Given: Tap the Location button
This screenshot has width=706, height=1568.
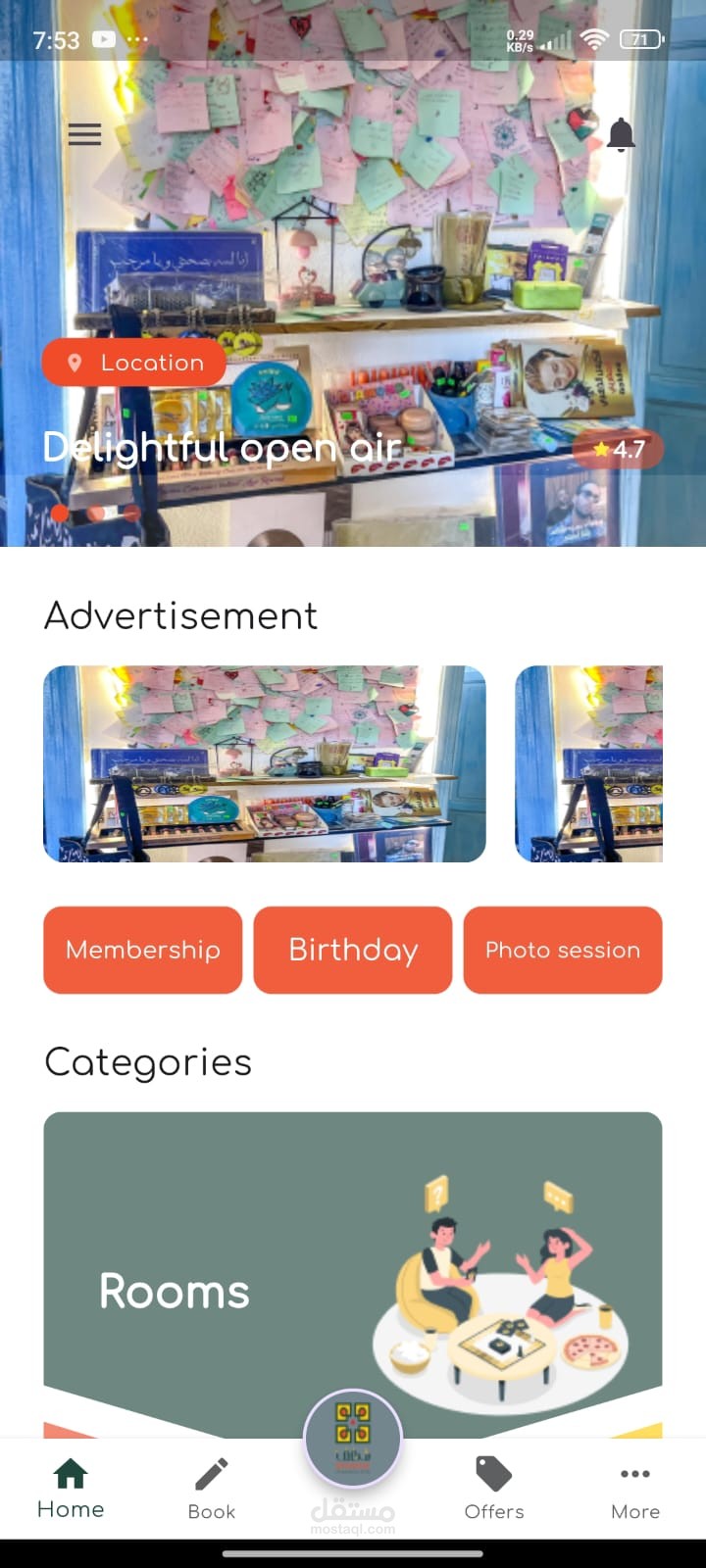Looking at the screenshot, I should (134, 363).
